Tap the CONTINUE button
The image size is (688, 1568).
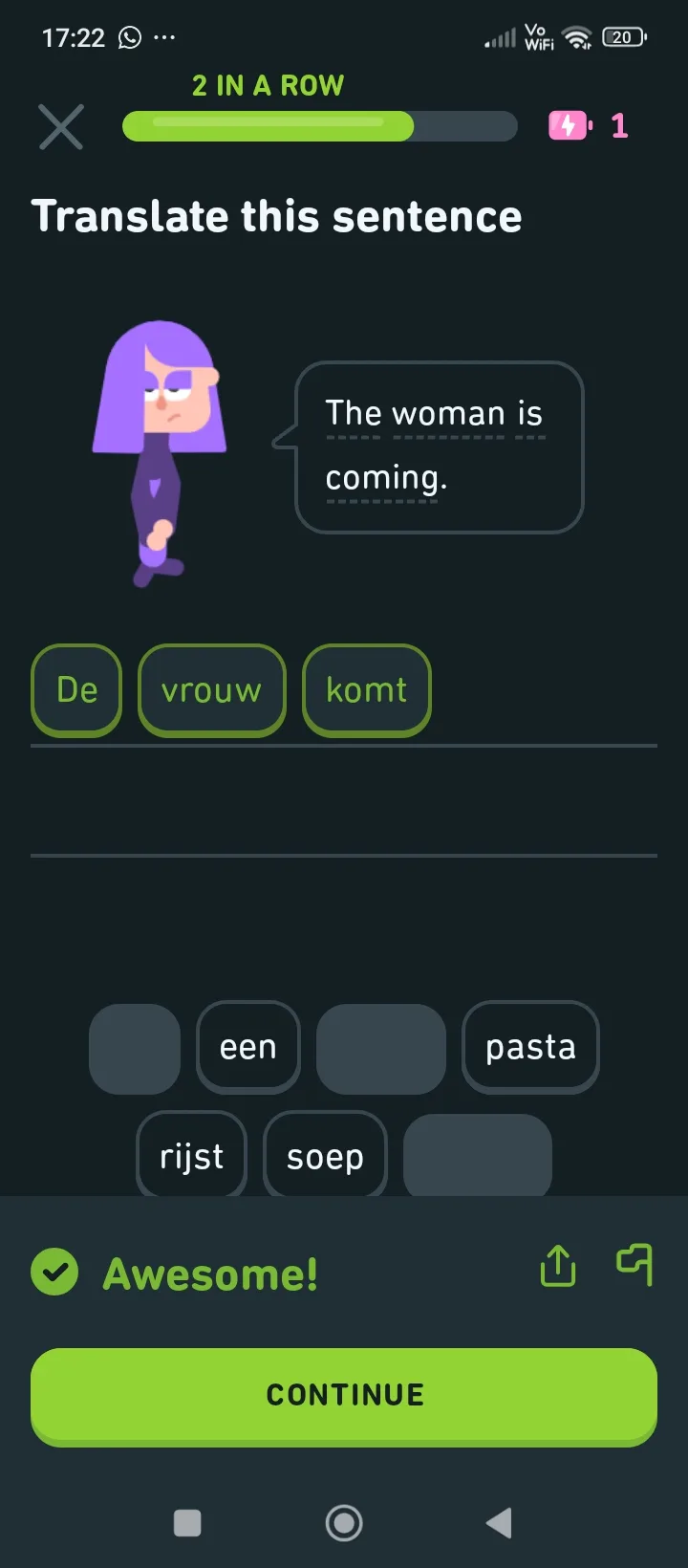344,1396
